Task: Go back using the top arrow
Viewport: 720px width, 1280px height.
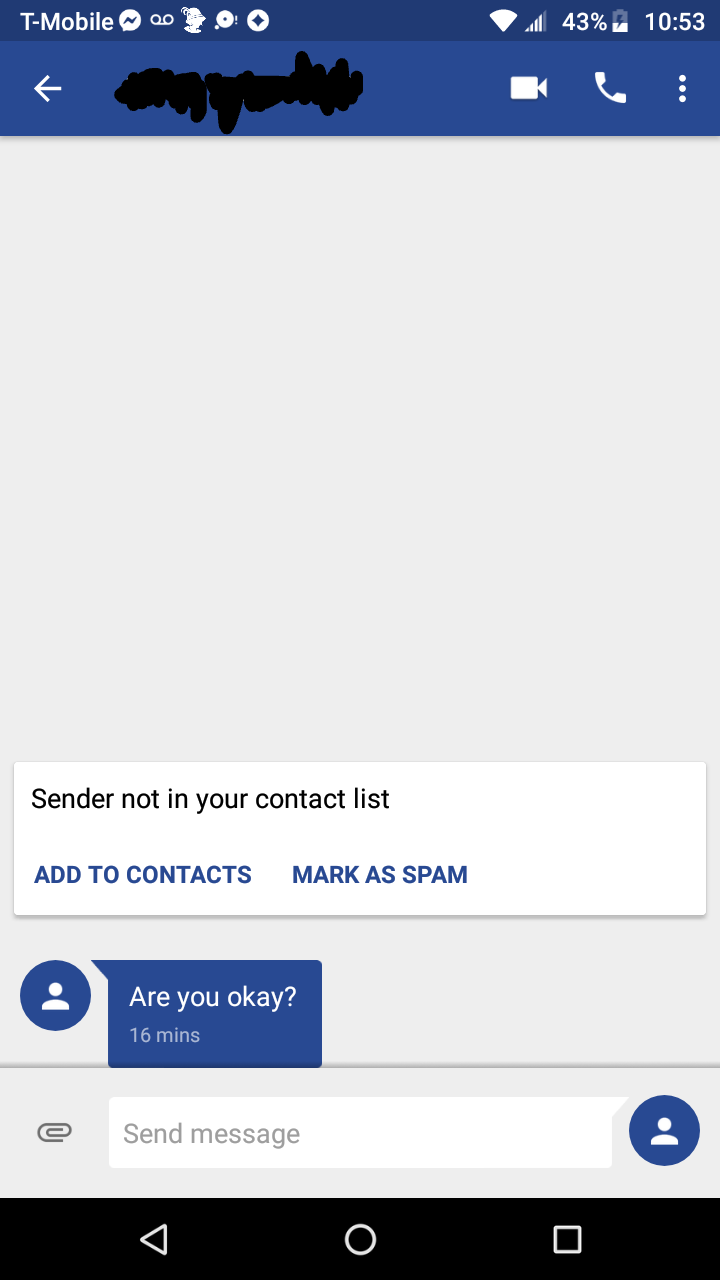Action: [x=47, y=89]
